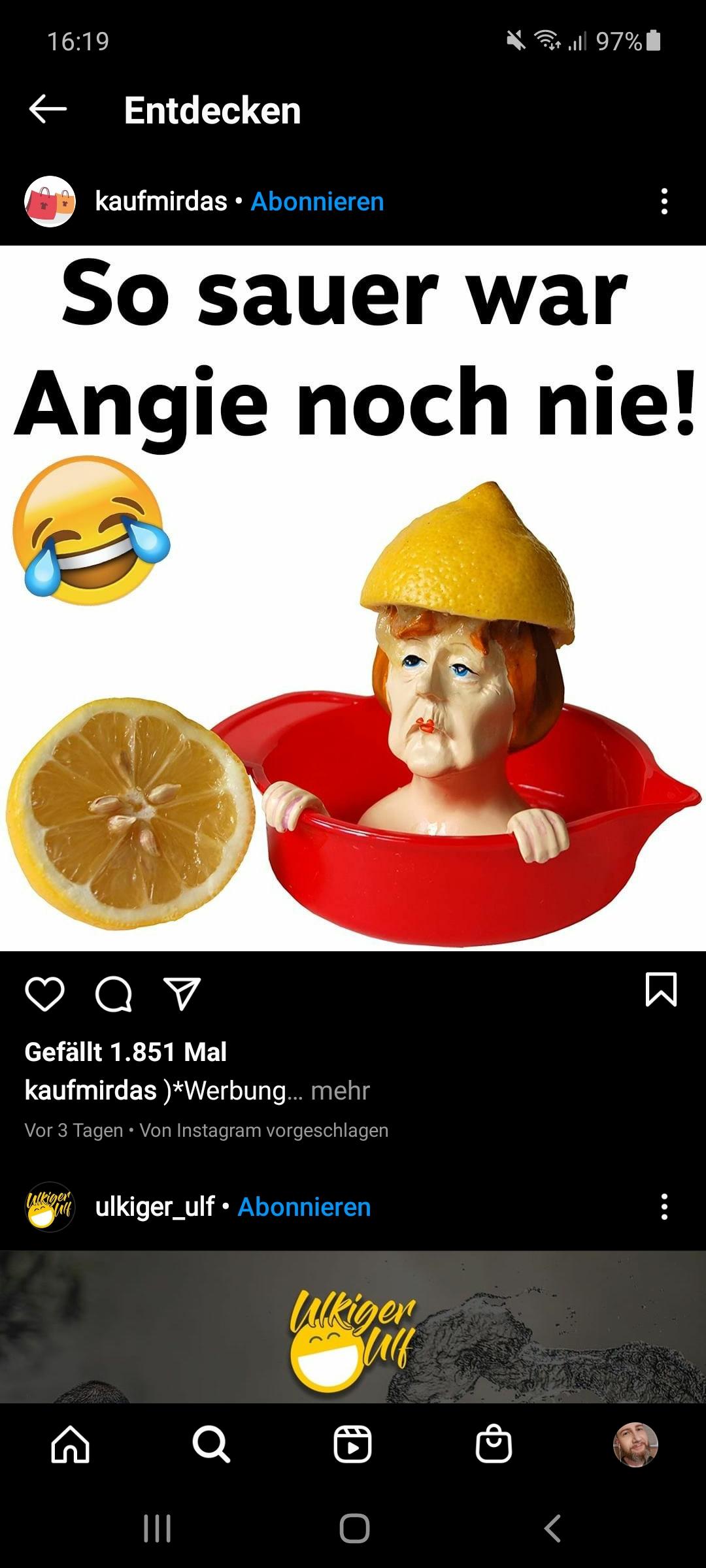Bookmark the kaufmirdas post
This screenshot has height=1568, width=706.
click(661, 989)
